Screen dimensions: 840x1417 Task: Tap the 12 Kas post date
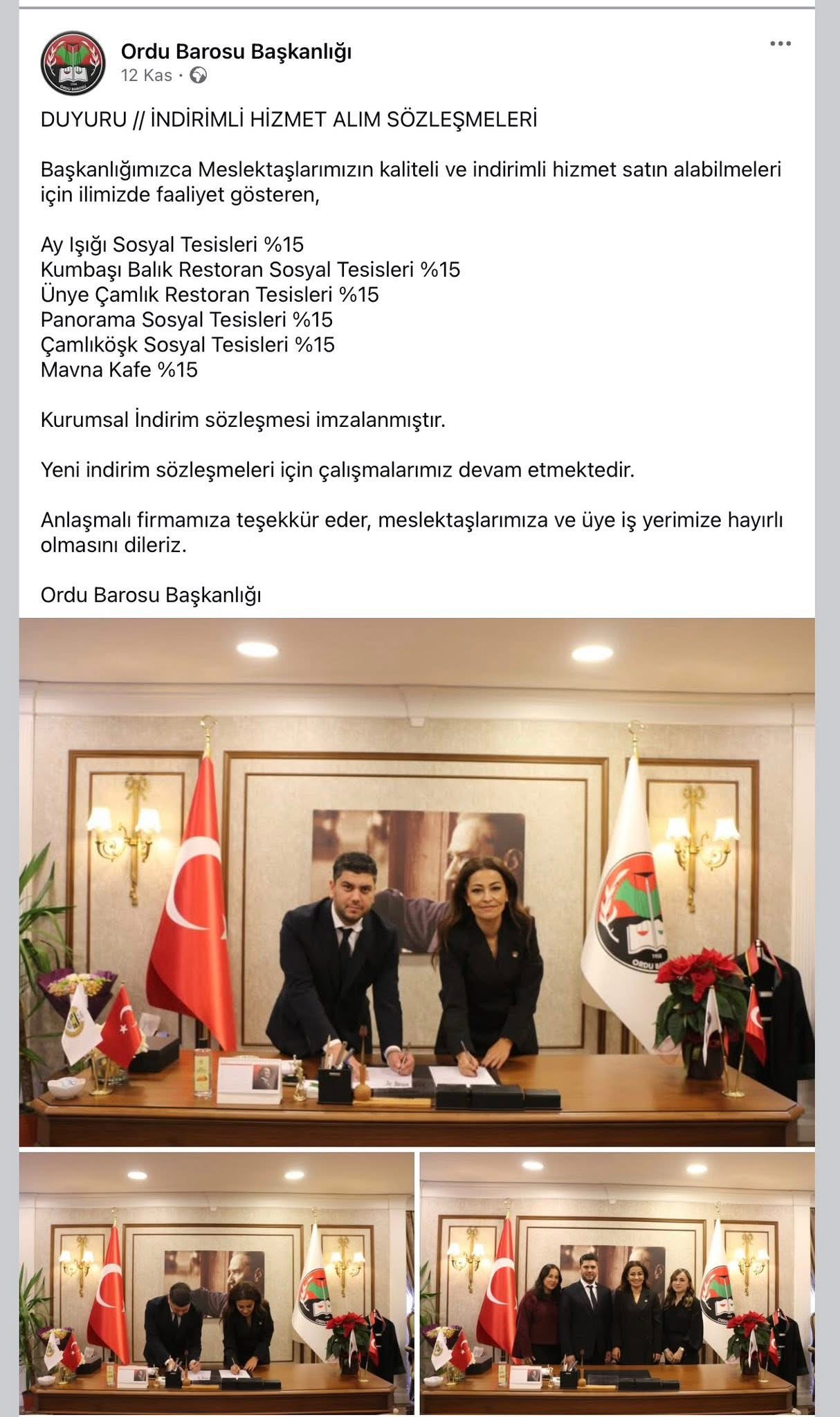pos(146,75)
